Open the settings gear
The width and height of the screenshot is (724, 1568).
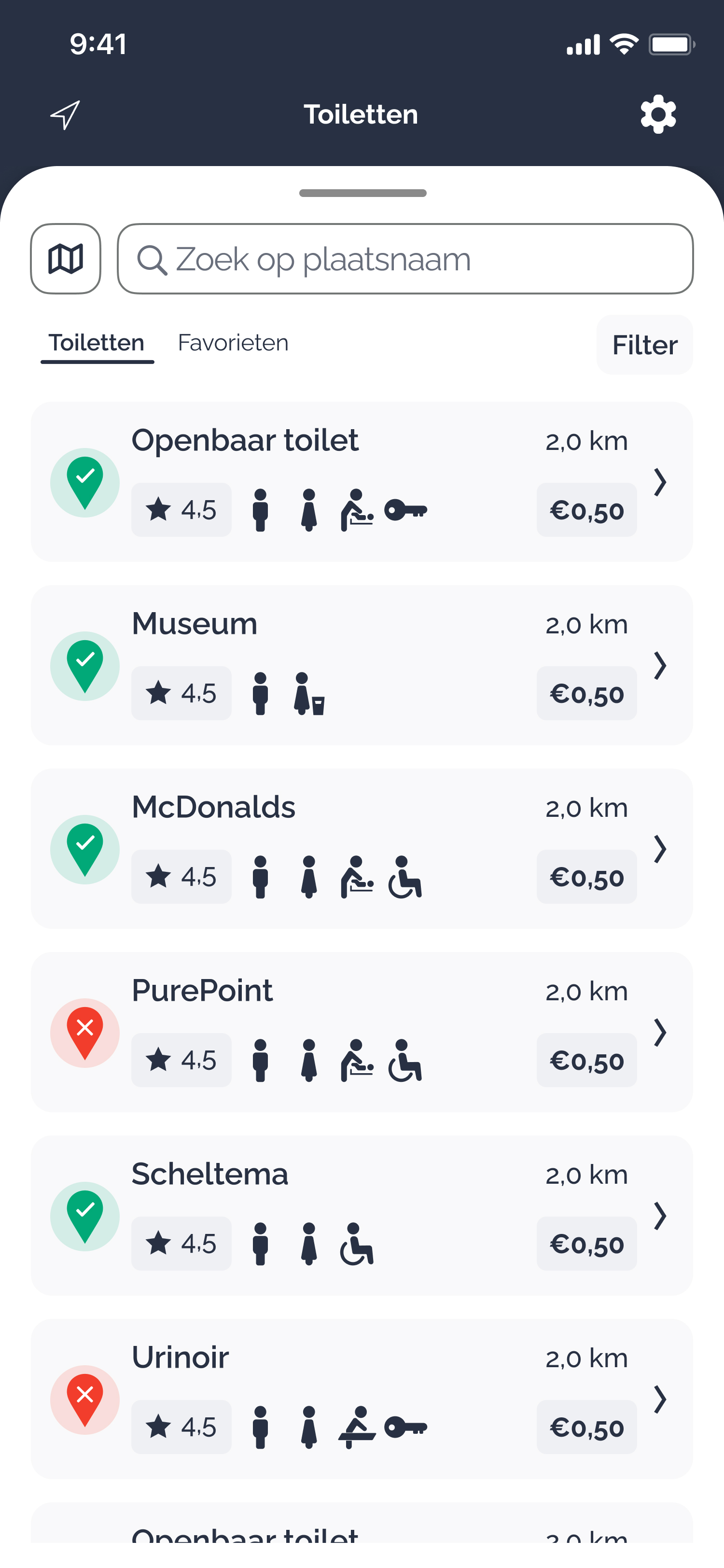(x=658, y=114)
